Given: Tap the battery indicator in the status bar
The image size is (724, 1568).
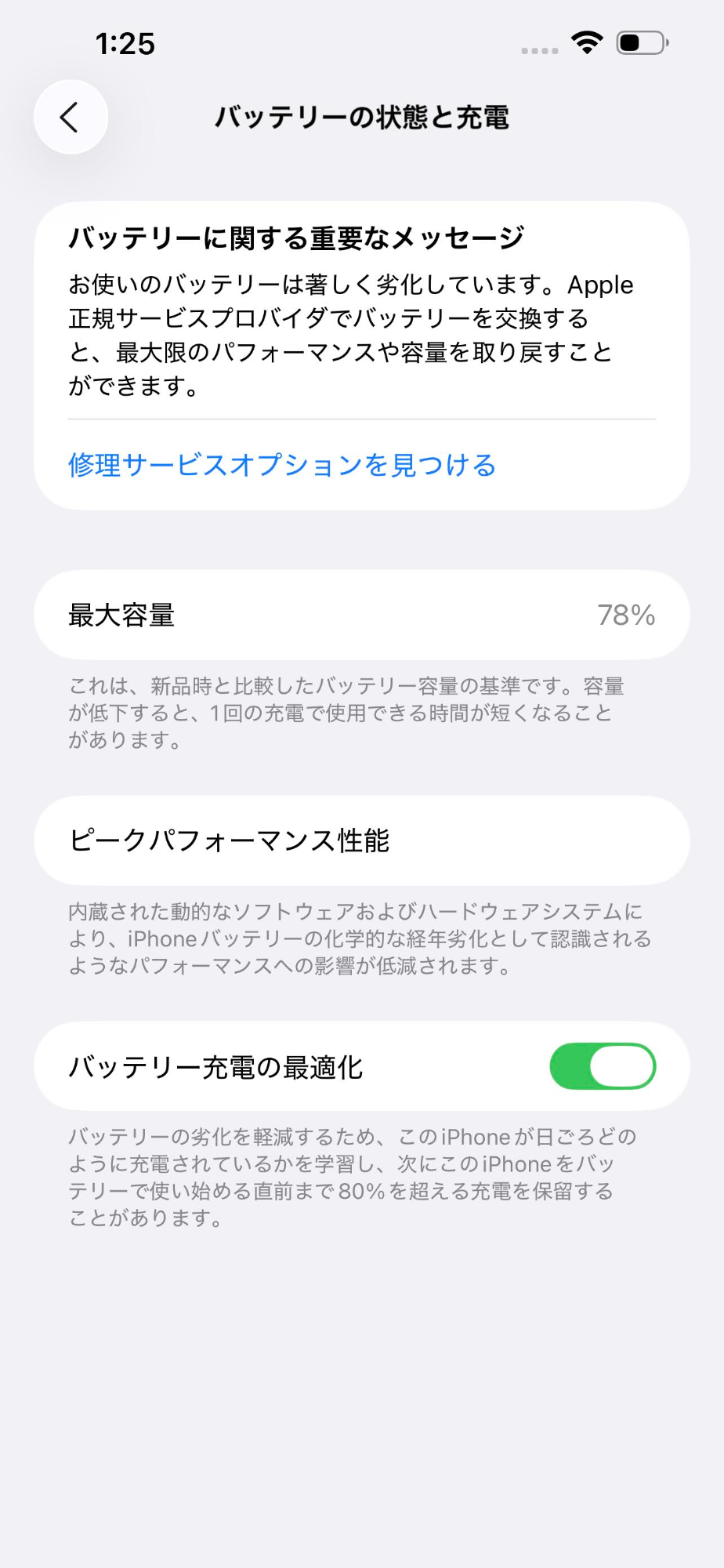Looking at the screenshot, I should 639,45.
